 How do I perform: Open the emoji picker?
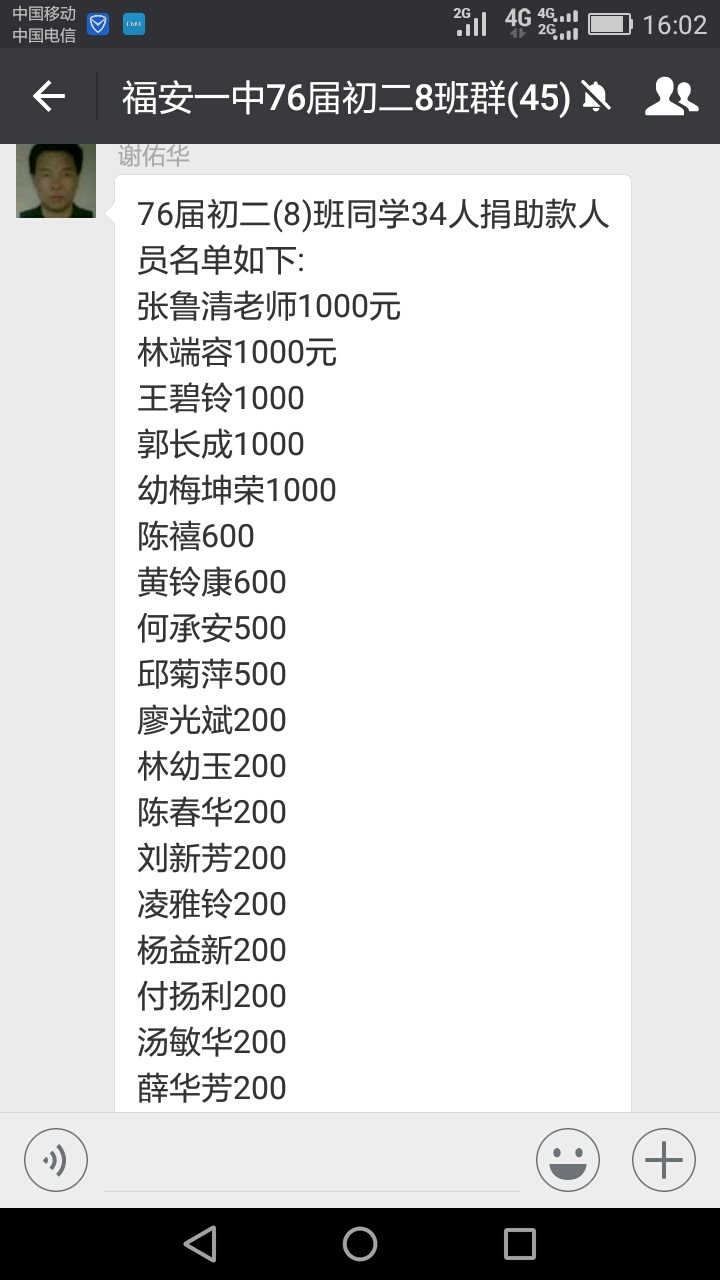coord(568,1160)
